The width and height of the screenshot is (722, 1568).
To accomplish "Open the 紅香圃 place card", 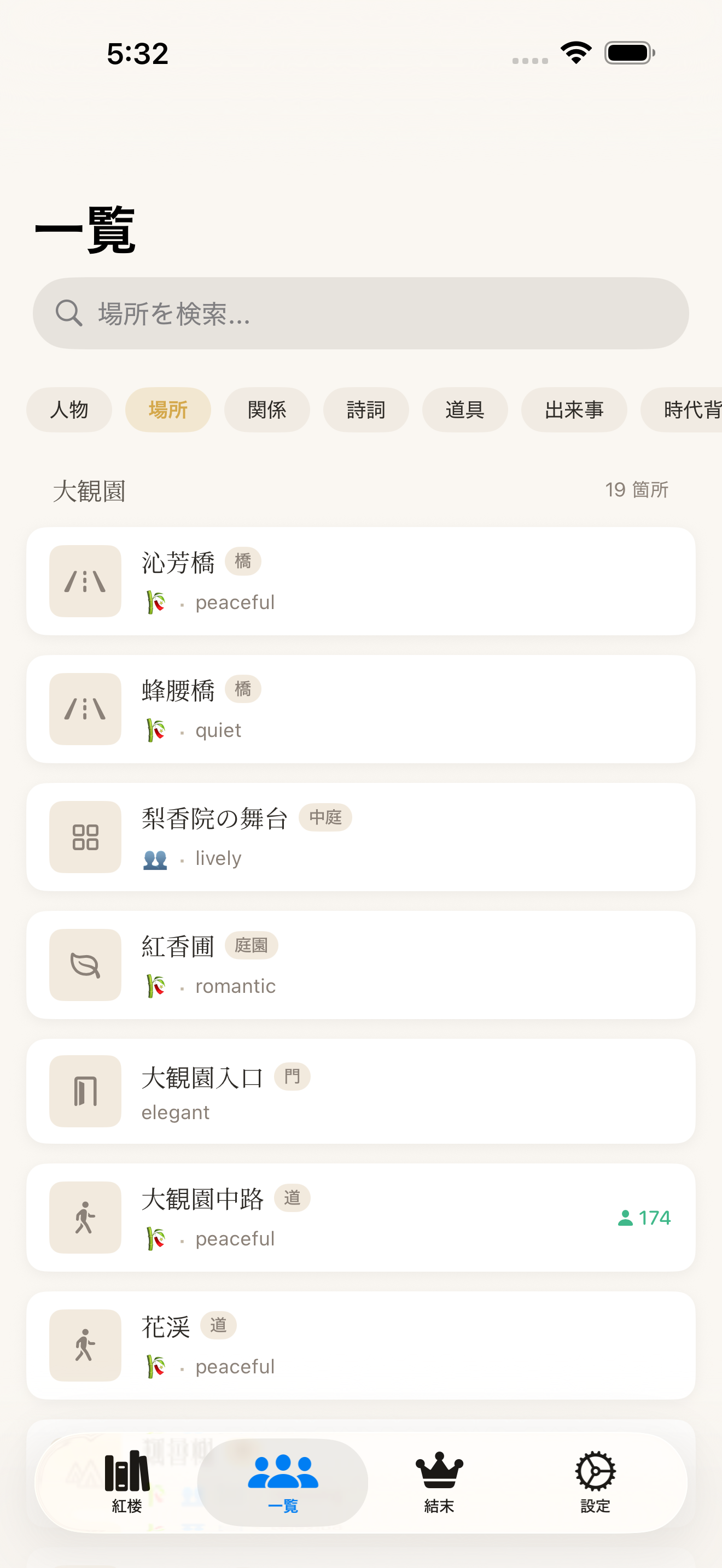I will coord(360,965).
